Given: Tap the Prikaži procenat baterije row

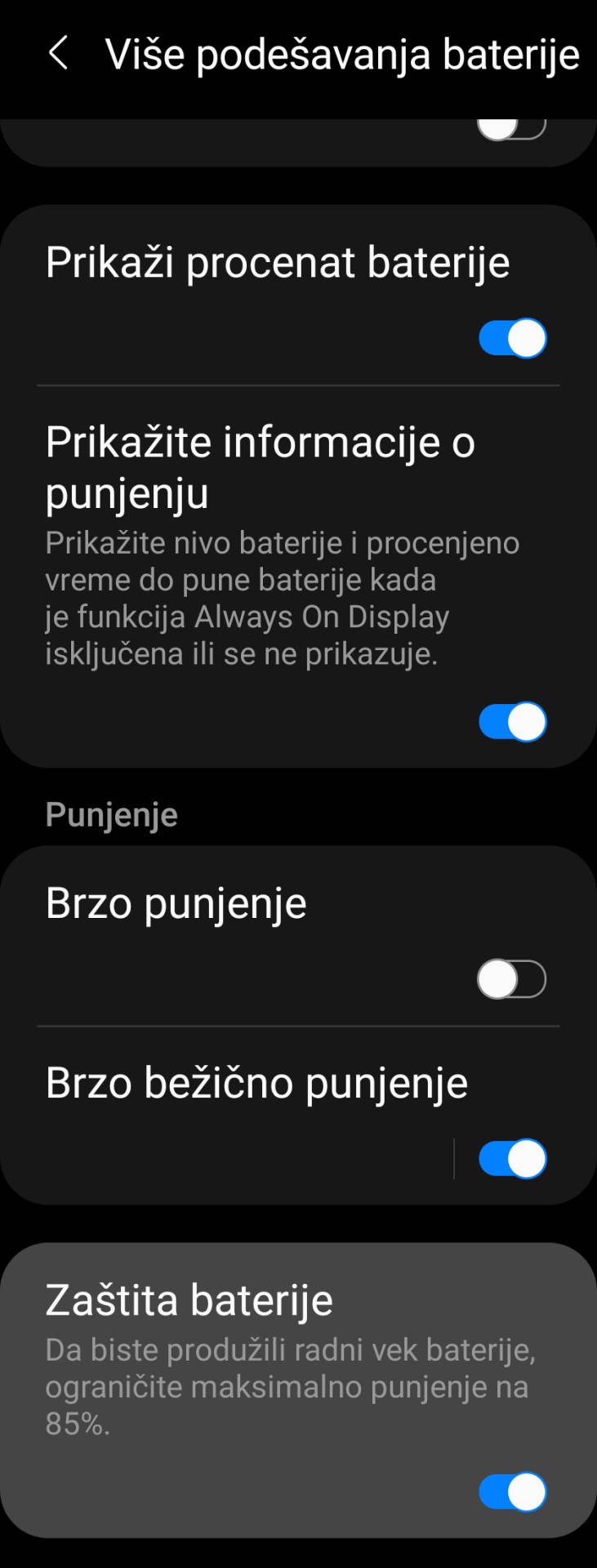Looking at the screenshot, I should [x=278, y=261].
